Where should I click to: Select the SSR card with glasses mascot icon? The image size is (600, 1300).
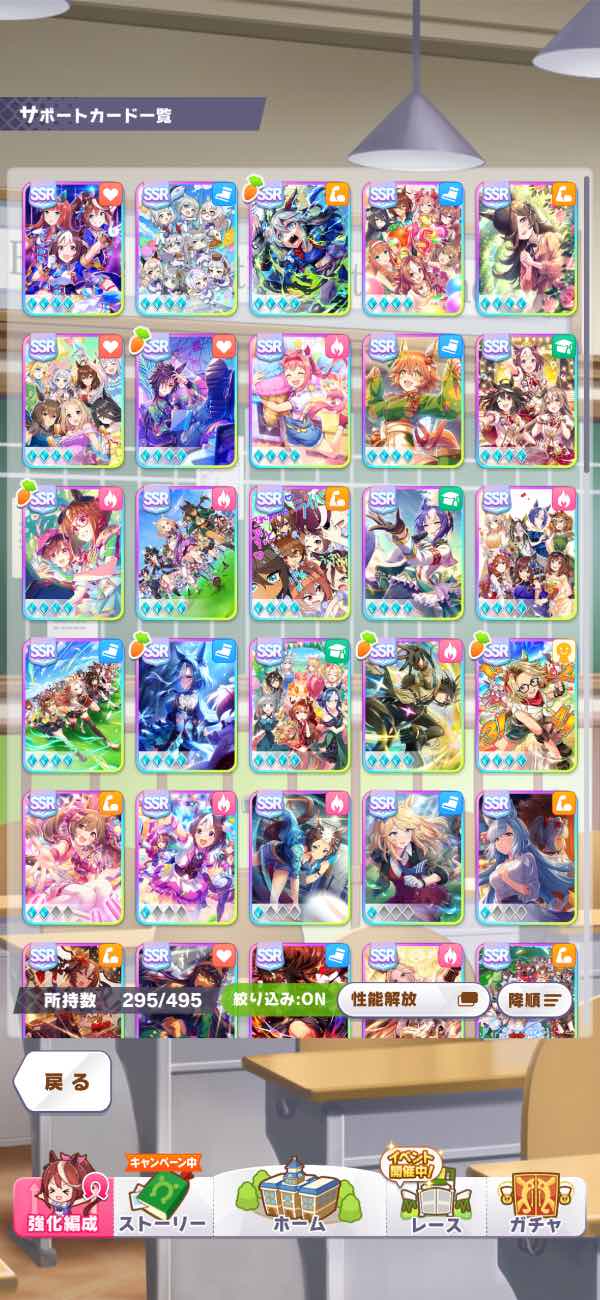tap(526, 704)
